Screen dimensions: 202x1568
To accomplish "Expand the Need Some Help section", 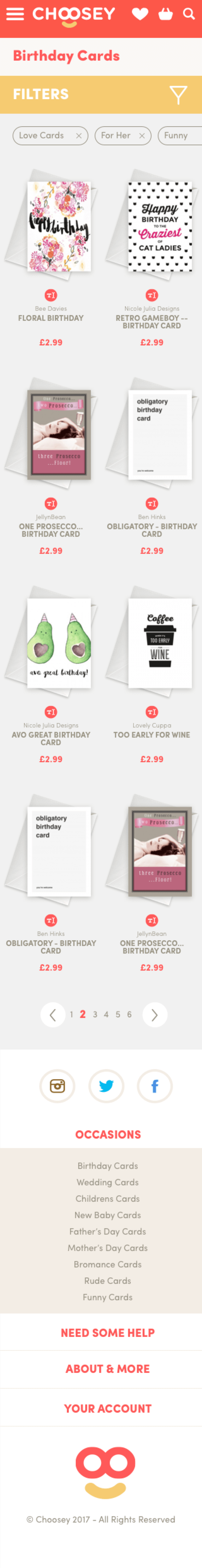I will 108,1332.
